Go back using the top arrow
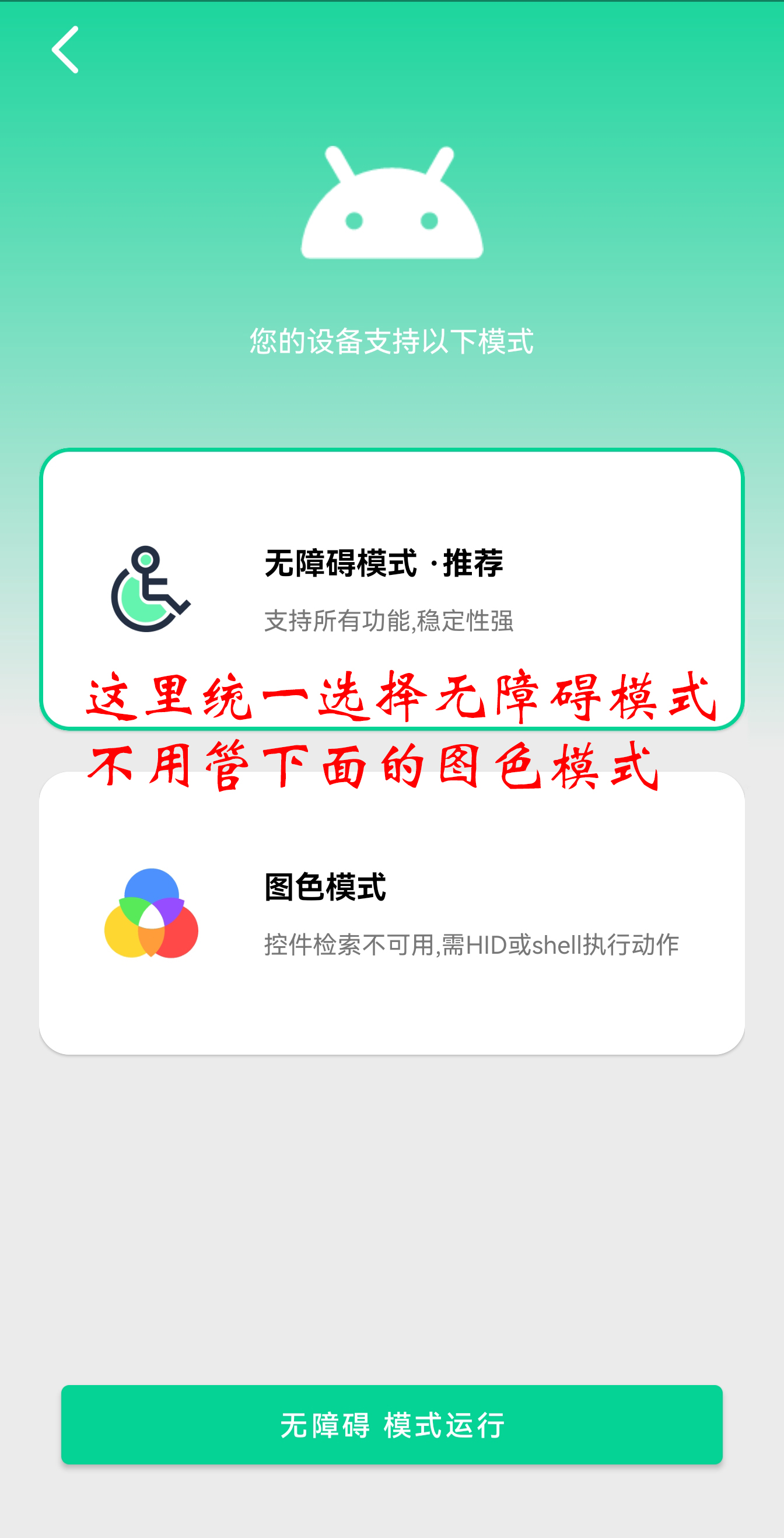 [x=65, y=50]
